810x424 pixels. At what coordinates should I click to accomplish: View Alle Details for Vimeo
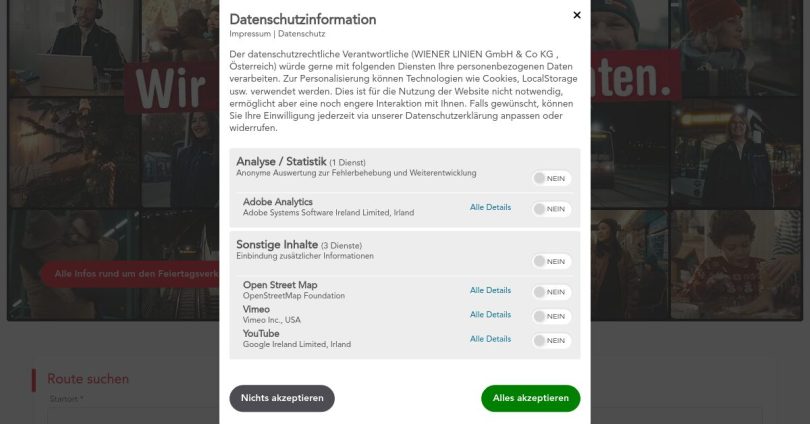tap(490, 314)
